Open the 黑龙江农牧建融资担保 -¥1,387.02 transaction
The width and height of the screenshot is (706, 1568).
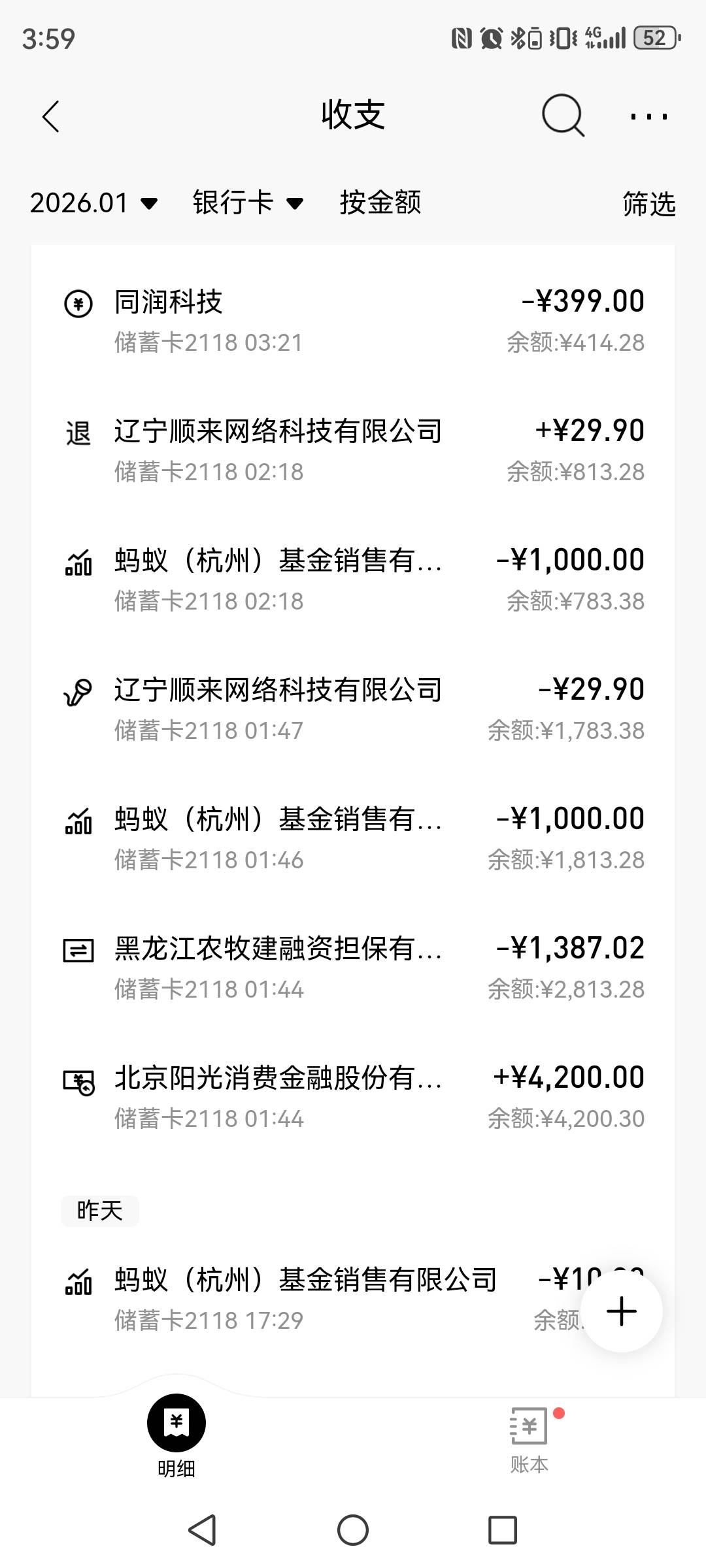point(353,968)
